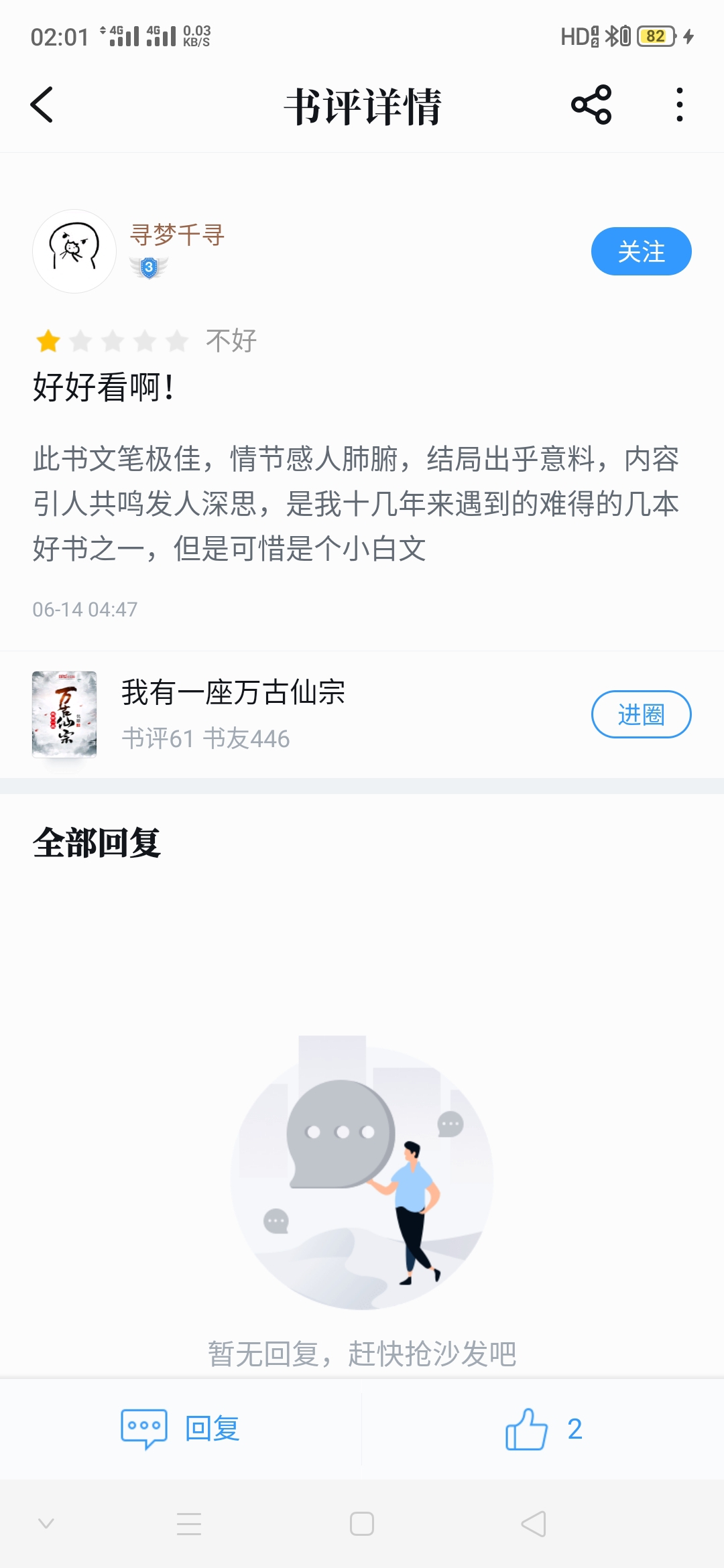This screenshot has width=724, height=1568.
Task: Follow the reviewer with 关注
Action: pyautogui.click(x=641, y=251)
